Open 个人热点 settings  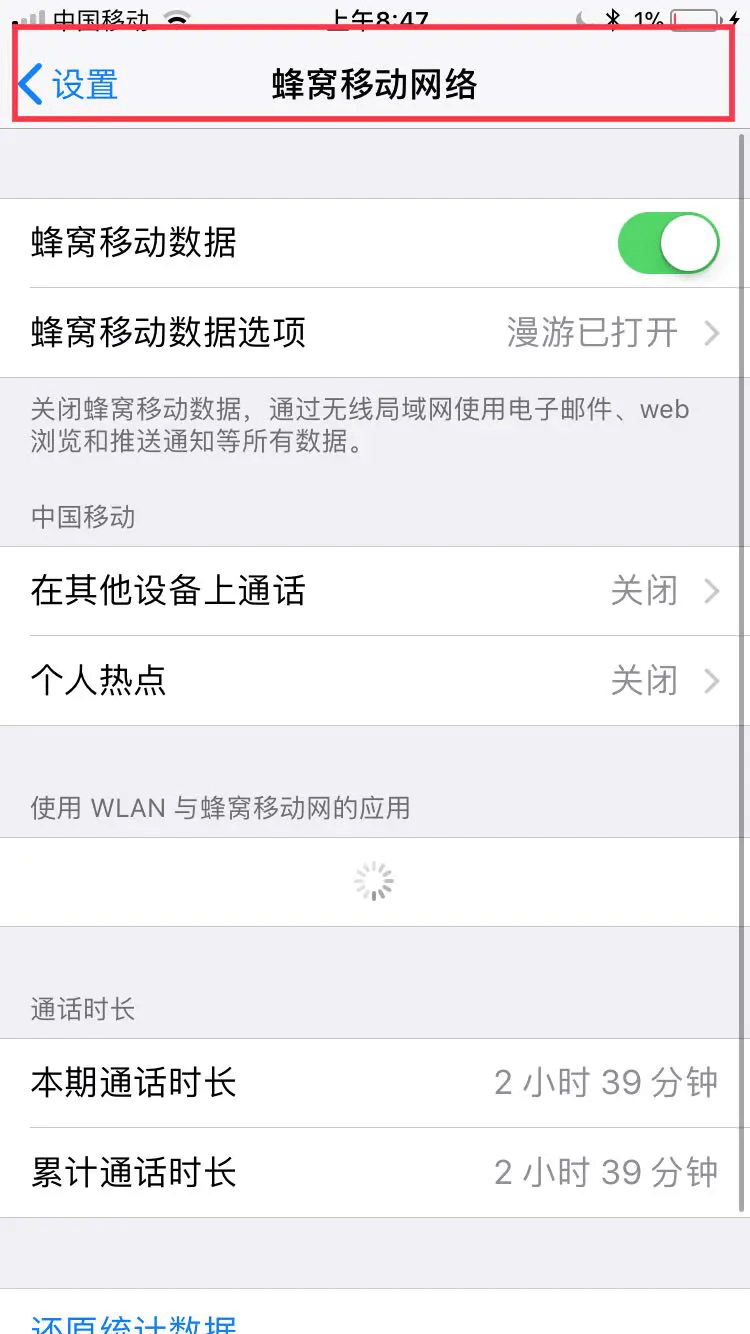375,681
